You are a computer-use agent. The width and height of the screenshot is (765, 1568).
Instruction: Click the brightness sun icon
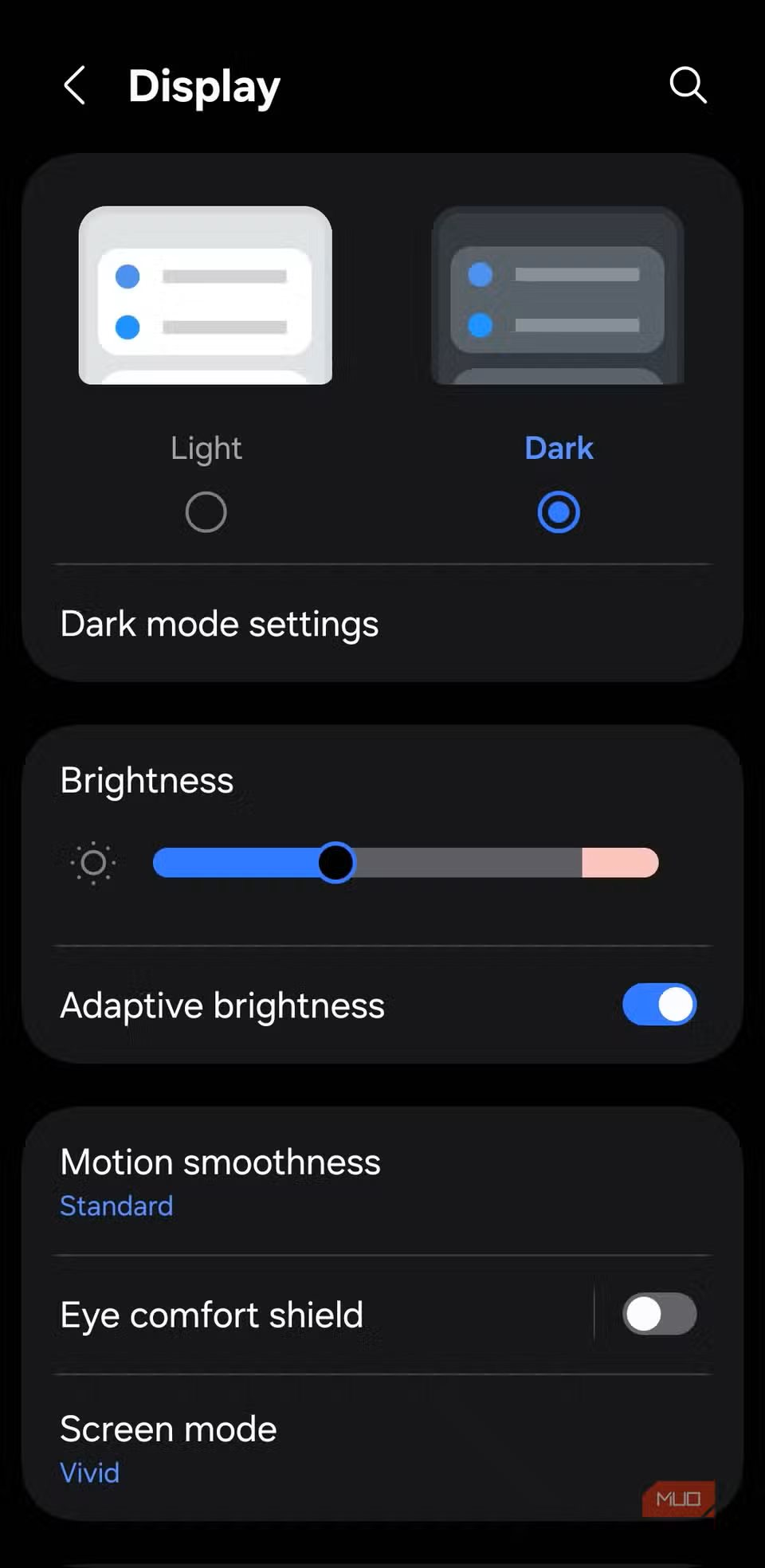pos(93,863)
